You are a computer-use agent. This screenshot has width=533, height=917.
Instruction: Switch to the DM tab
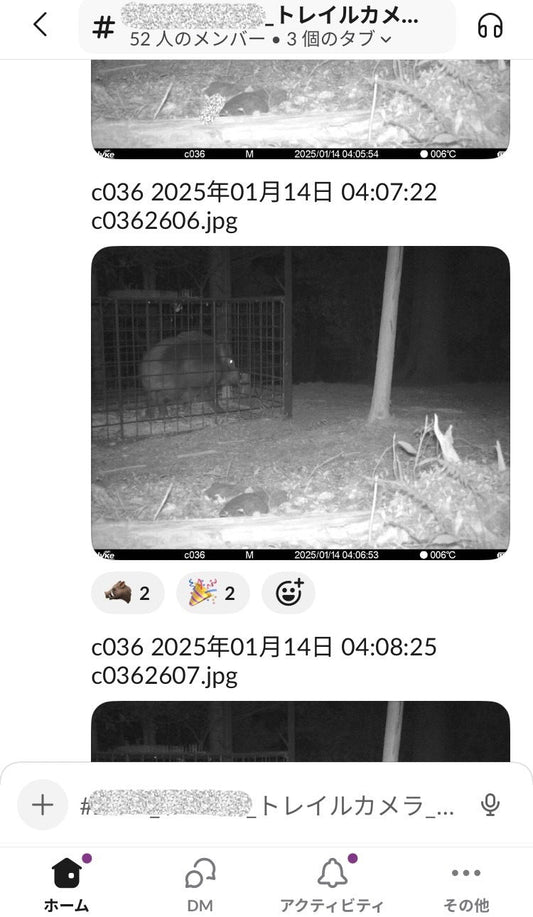pyautogui.click(x=200, y=884)
